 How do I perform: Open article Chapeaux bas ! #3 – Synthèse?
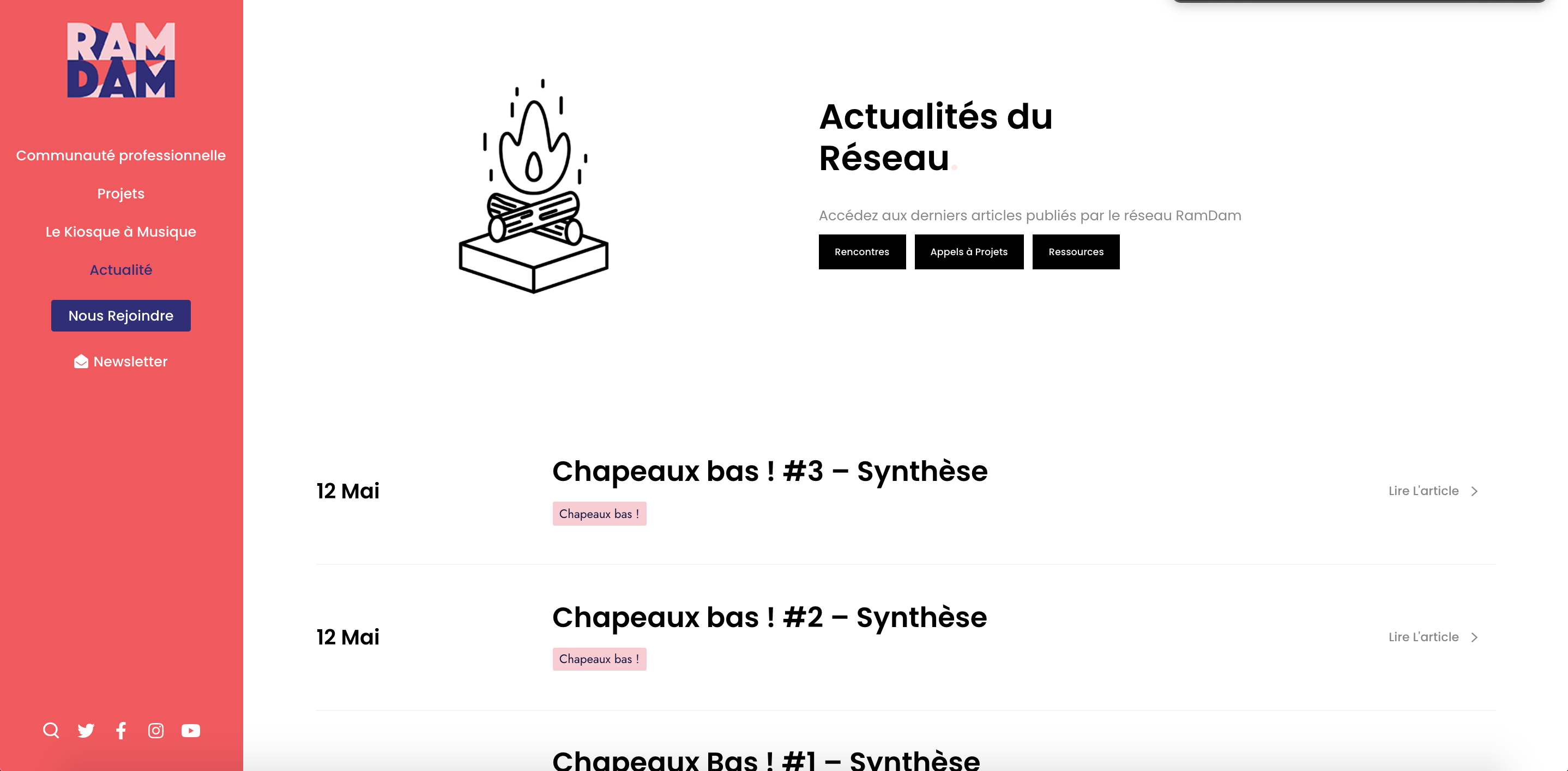tap(769, 471)
